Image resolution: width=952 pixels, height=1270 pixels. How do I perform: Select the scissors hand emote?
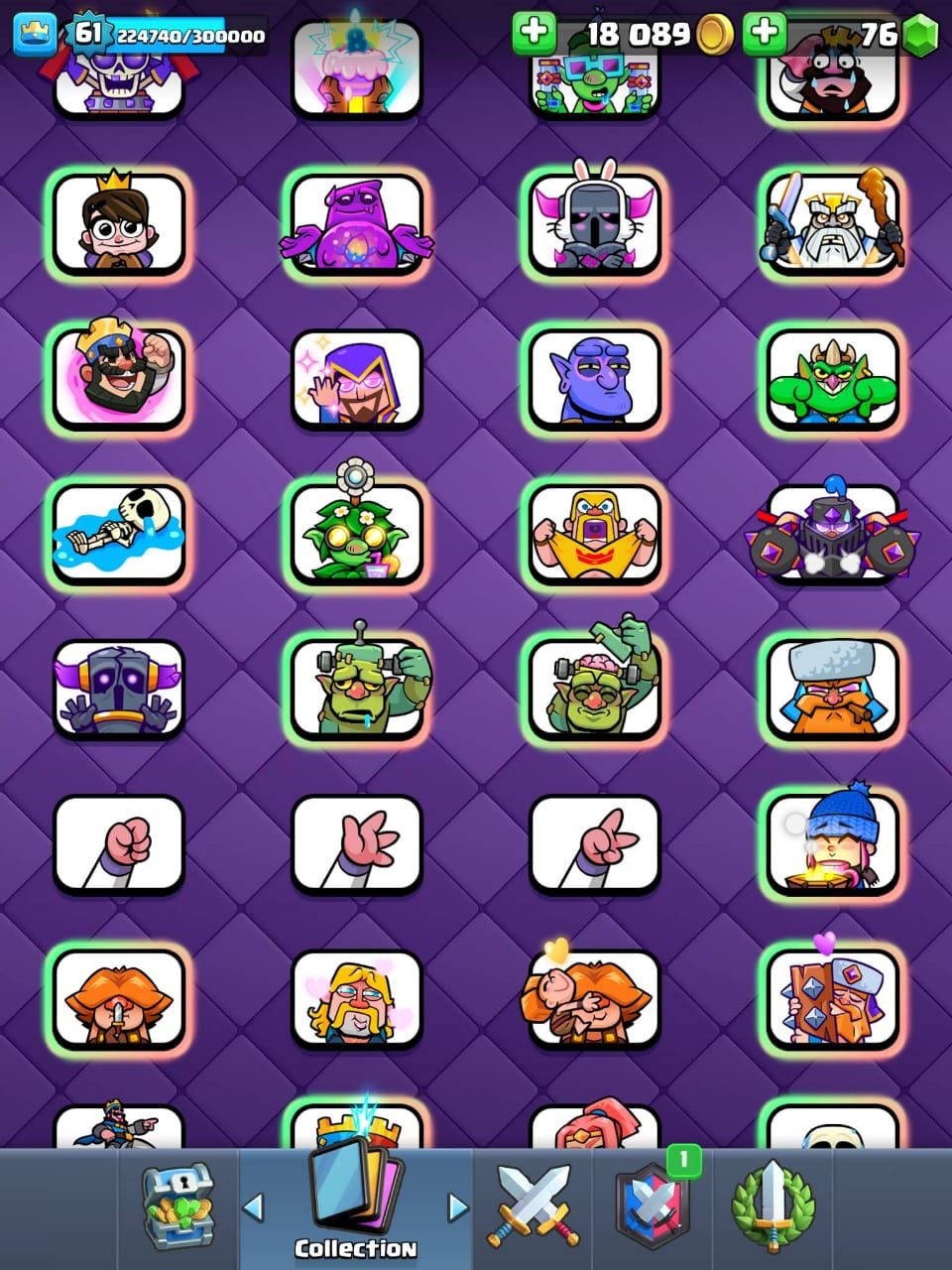(595, 844)
